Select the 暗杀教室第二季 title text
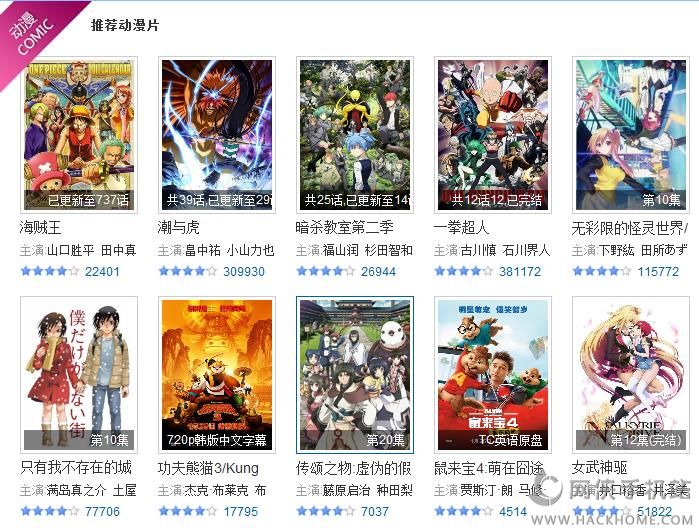699x532 pixels. [345, 228]
